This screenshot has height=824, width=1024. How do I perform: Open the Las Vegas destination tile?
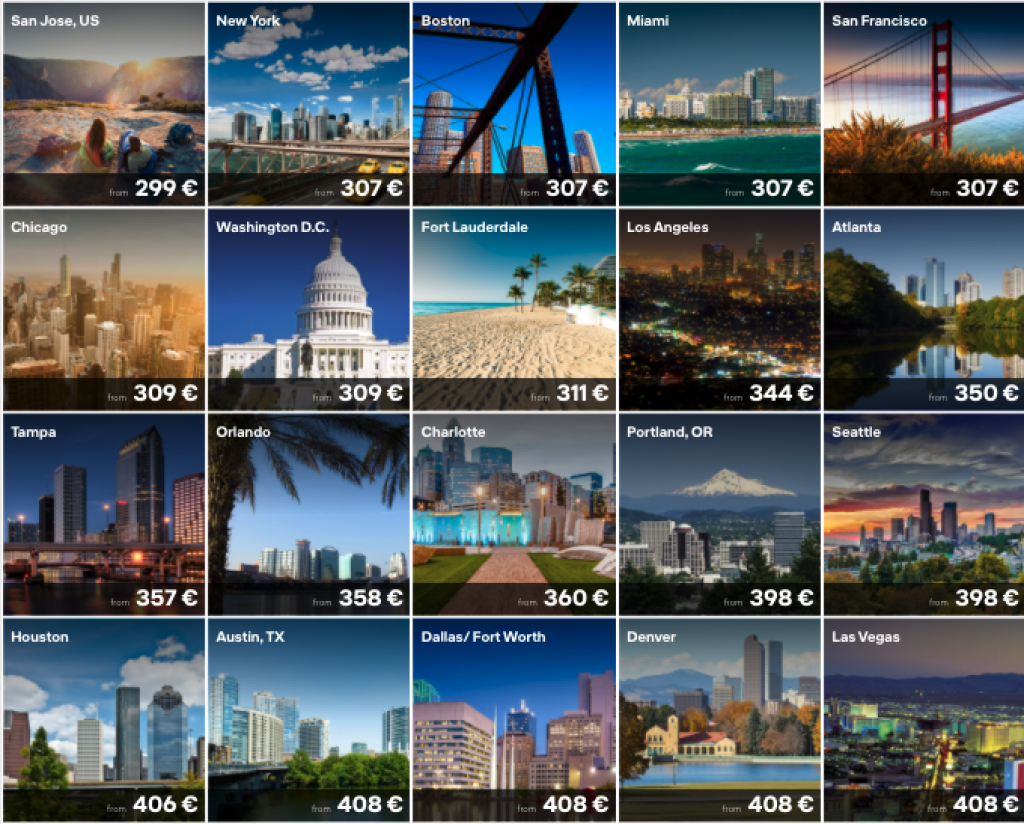[x=924, y=720]
